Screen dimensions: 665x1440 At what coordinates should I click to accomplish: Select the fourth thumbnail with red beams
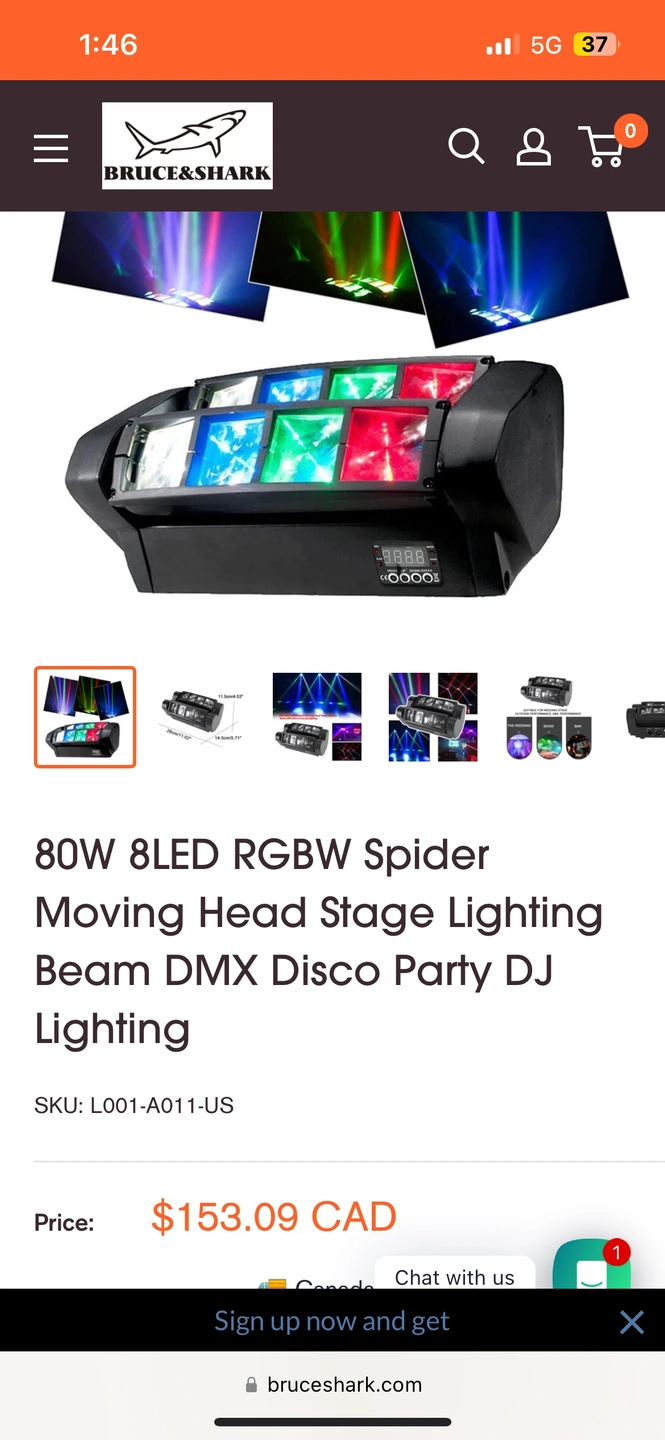click(x=433, y=717)
